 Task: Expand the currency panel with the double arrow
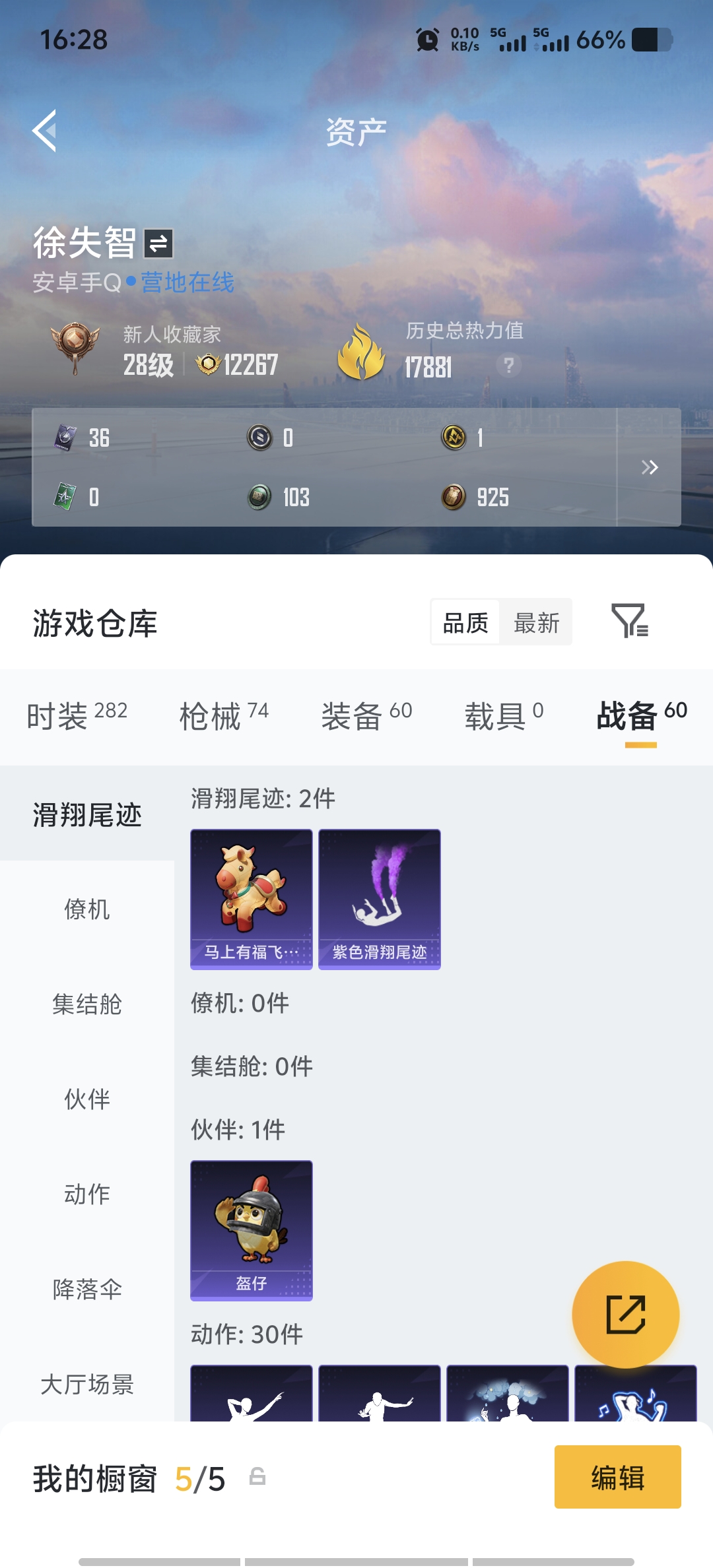[650, 467]
